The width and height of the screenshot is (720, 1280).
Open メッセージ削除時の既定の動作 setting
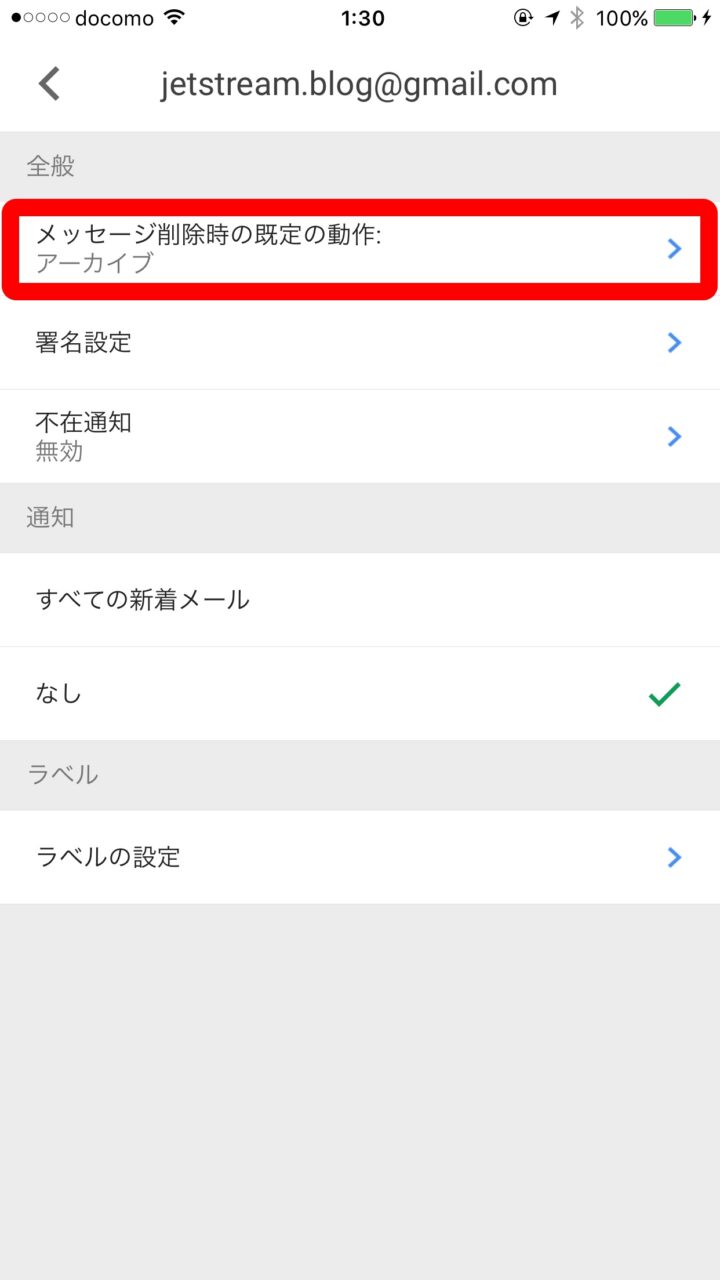click(360, 249)
